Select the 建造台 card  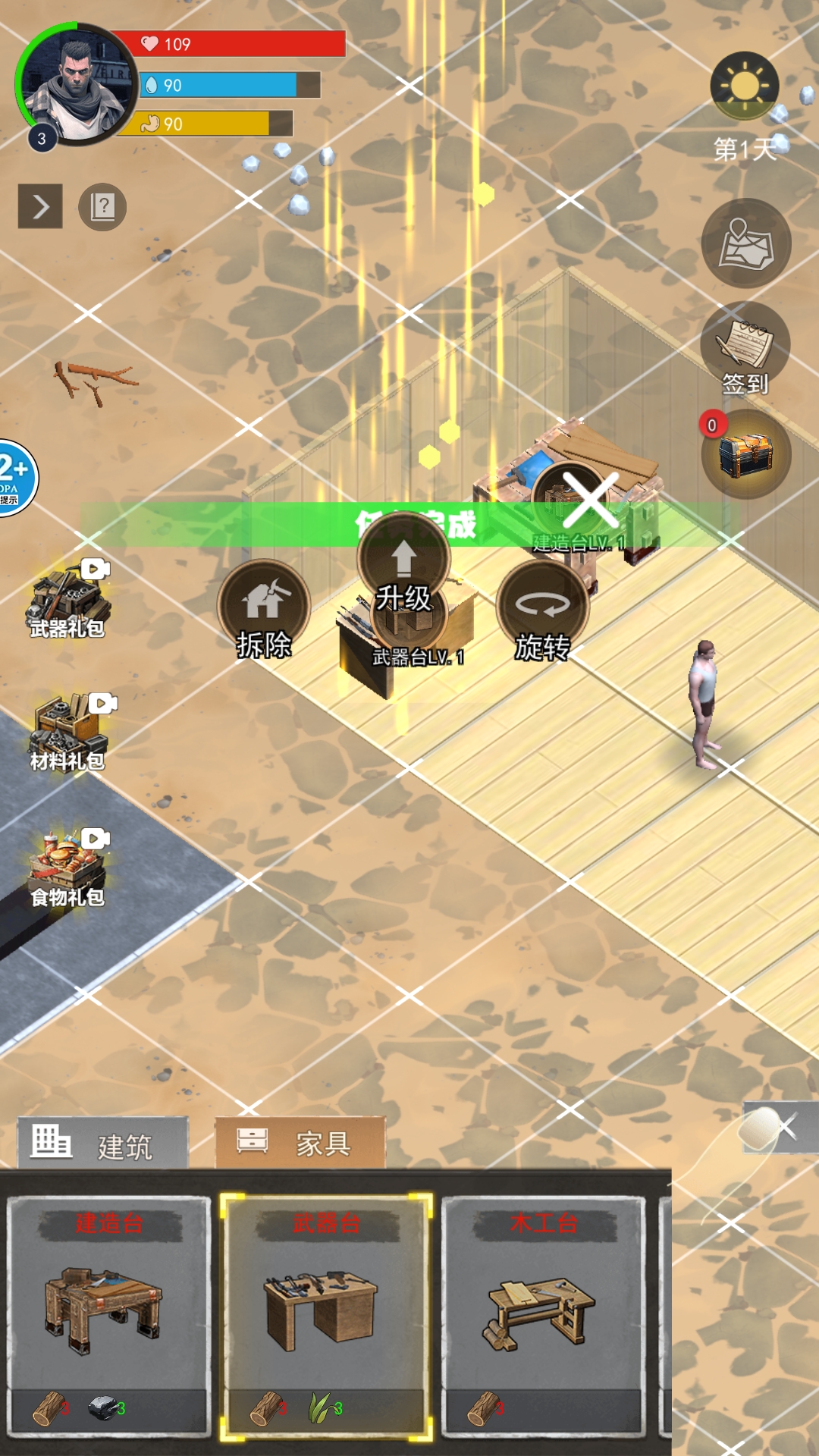tap(109, 1315)
